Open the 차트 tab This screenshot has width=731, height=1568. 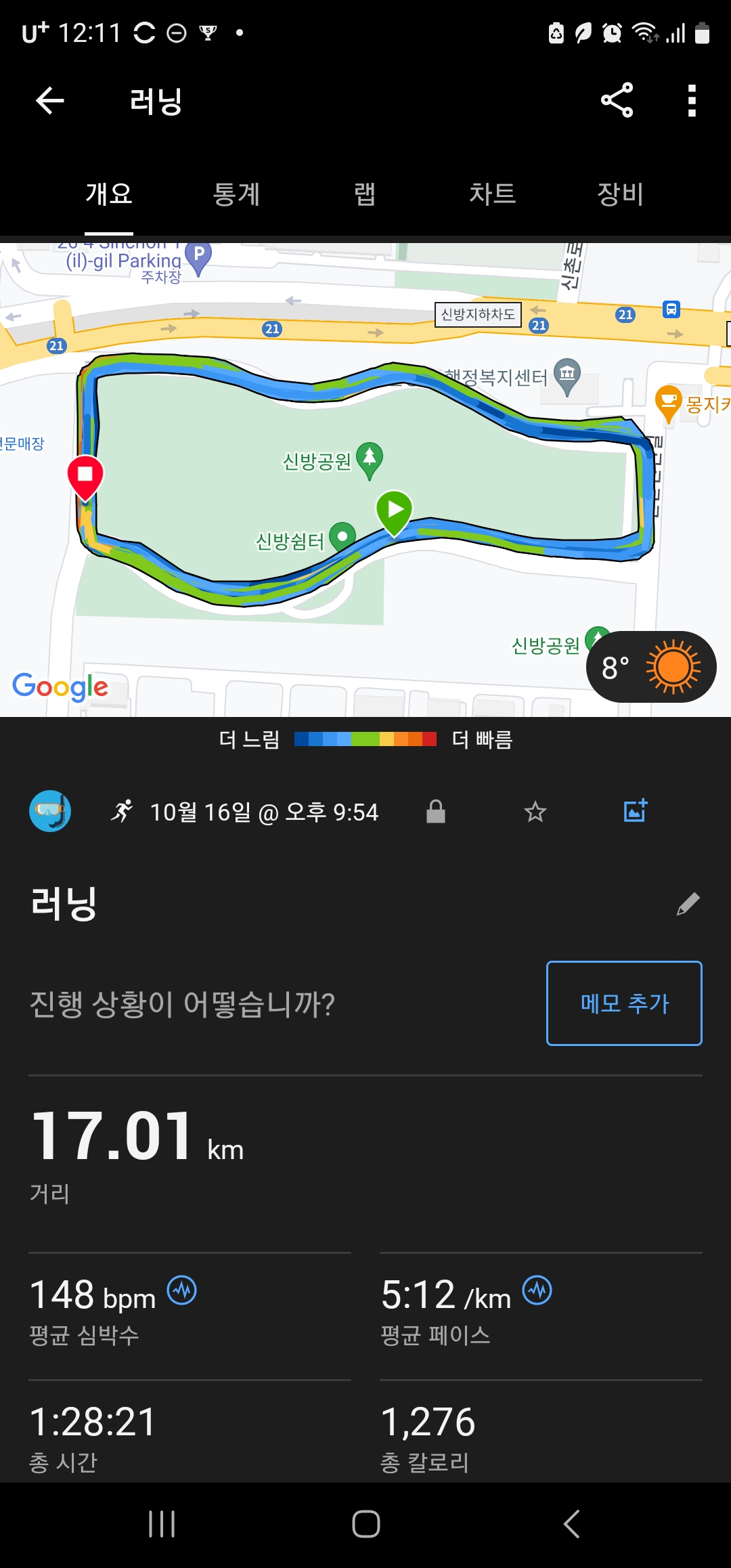(493, 194)
